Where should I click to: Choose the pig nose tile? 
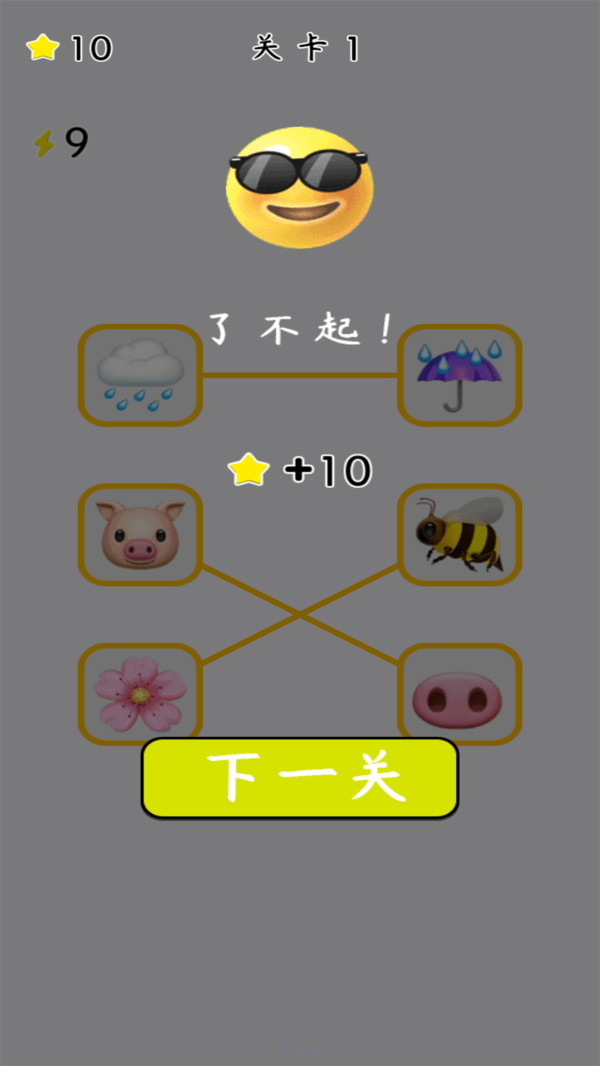(459, 693)
